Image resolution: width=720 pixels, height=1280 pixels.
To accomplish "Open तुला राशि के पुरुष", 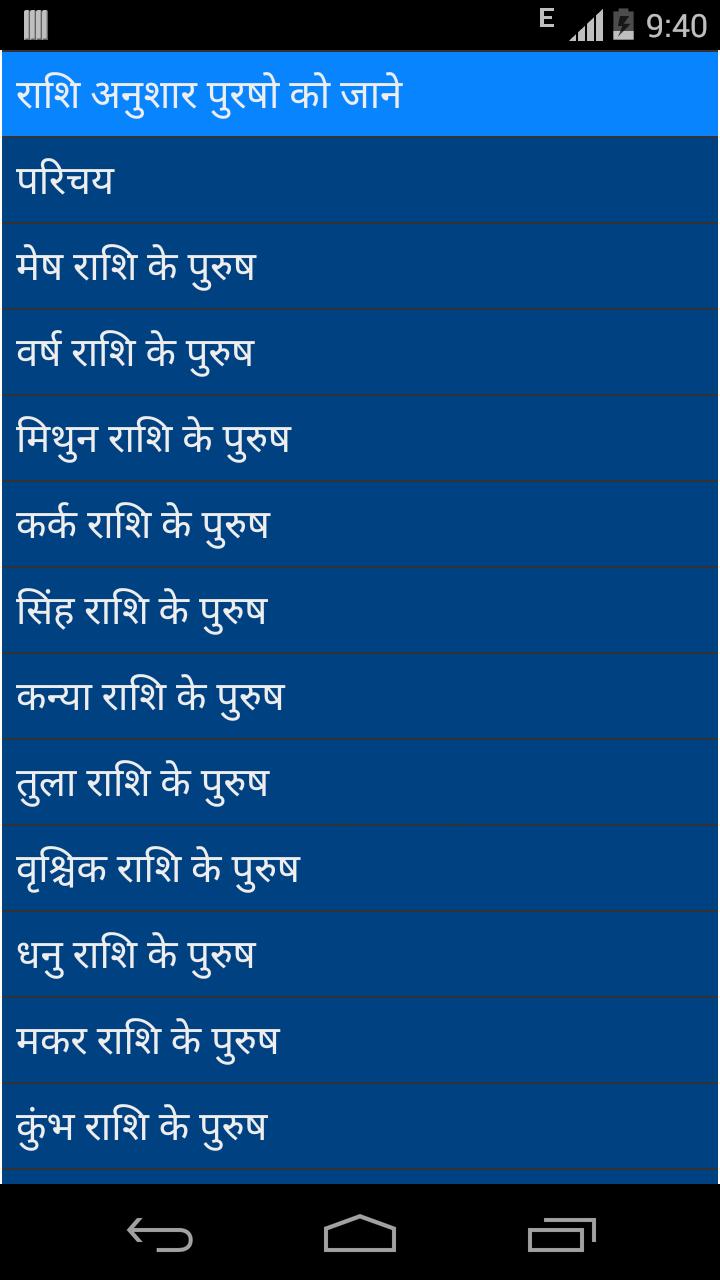I will pos(360,782).
